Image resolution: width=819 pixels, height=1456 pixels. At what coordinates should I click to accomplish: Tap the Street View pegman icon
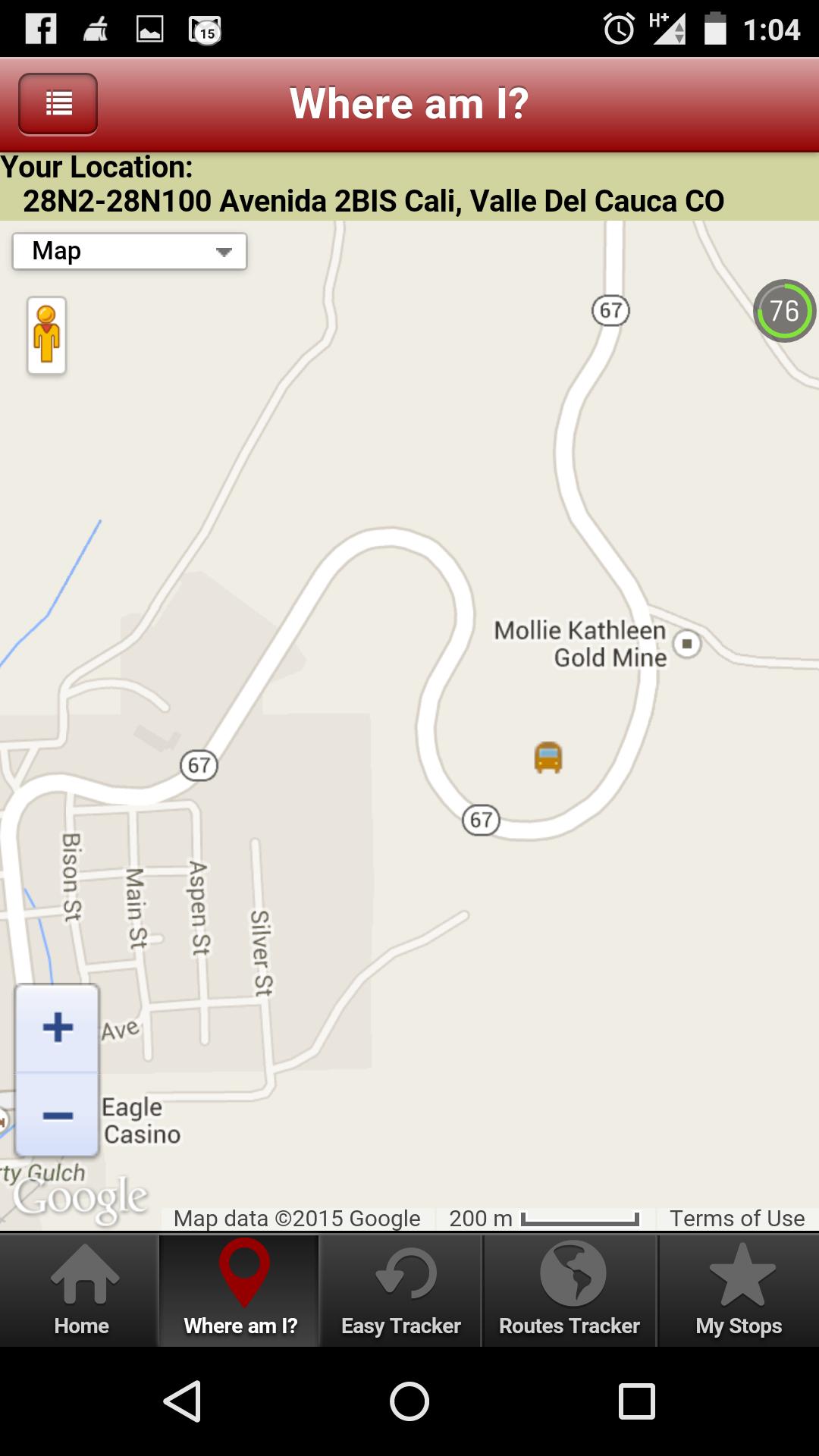click(47, 334)
